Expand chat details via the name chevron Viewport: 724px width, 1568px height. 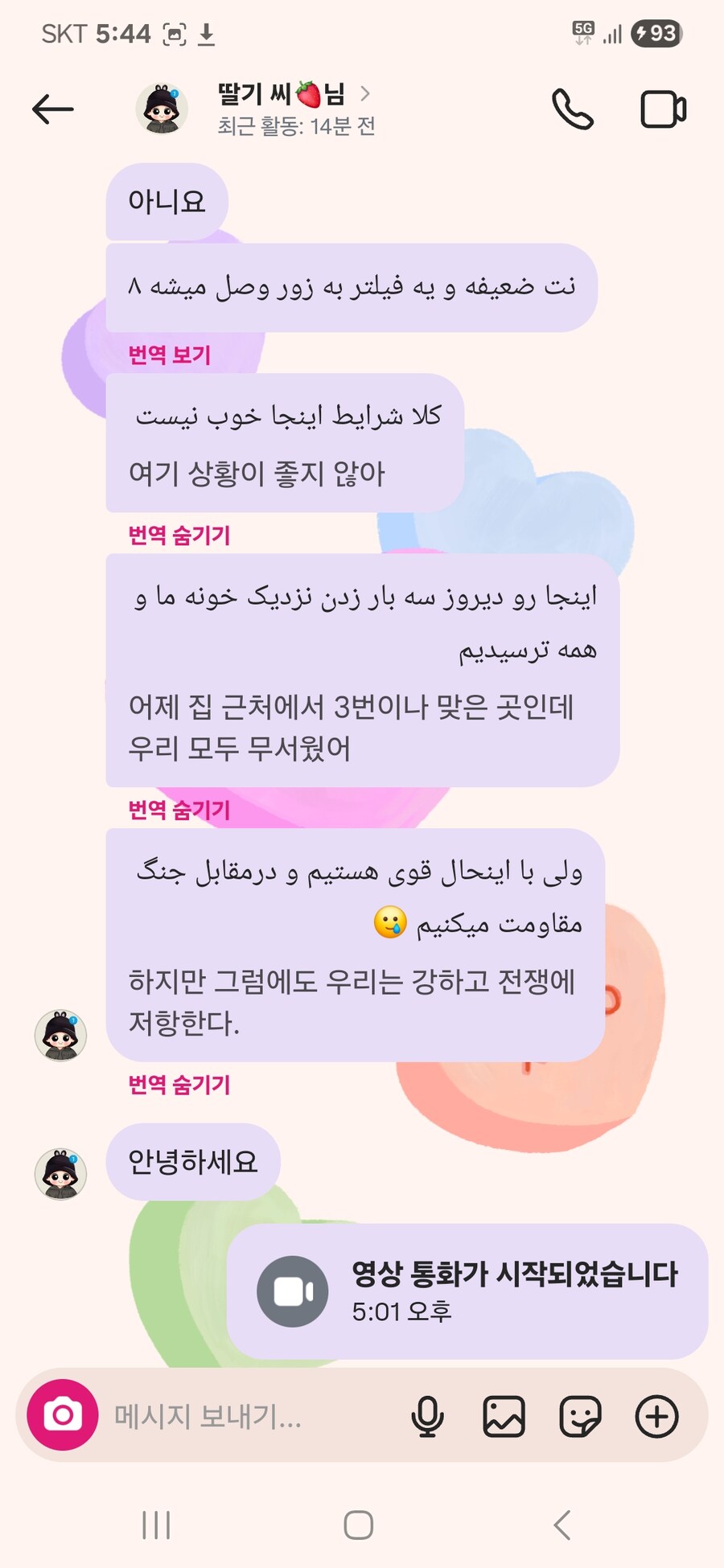[x=367, y=94]
